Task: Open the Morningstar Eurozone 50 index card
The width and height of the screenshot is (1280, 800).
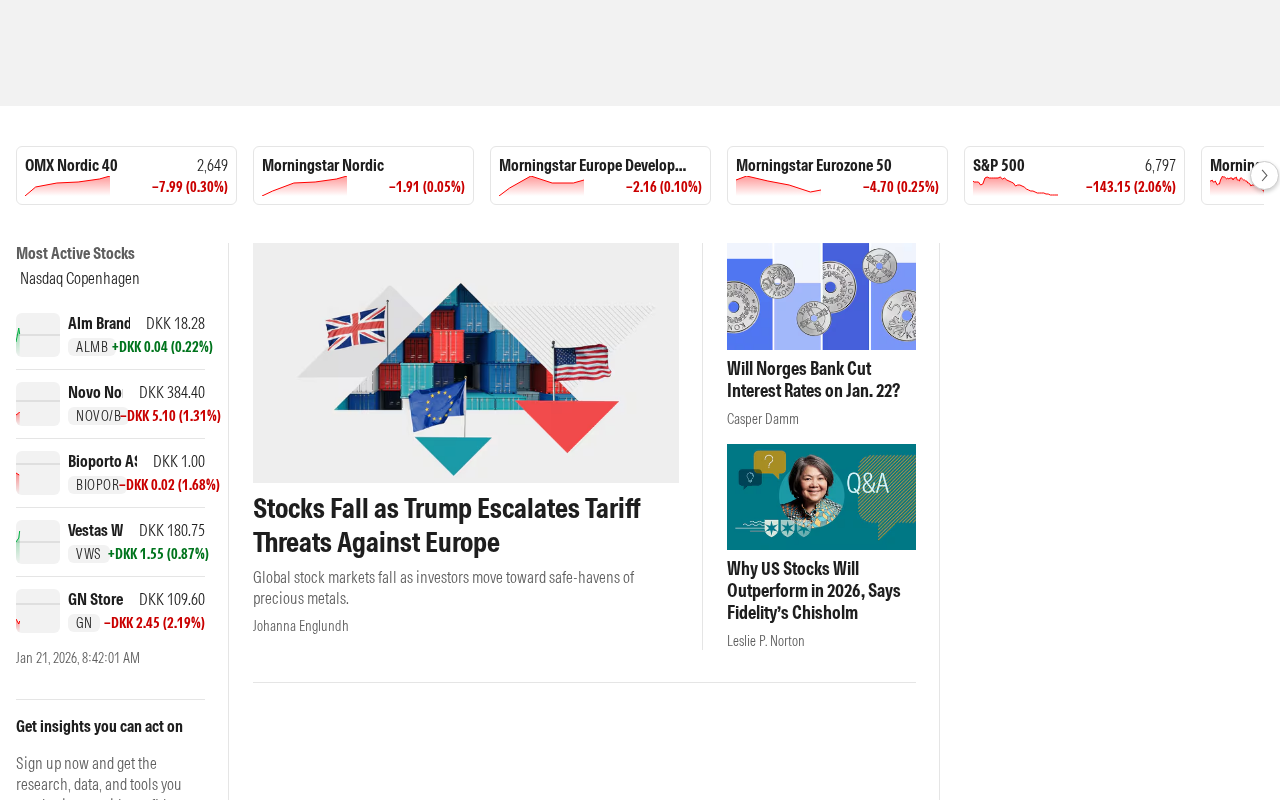Action: (837, 175)
